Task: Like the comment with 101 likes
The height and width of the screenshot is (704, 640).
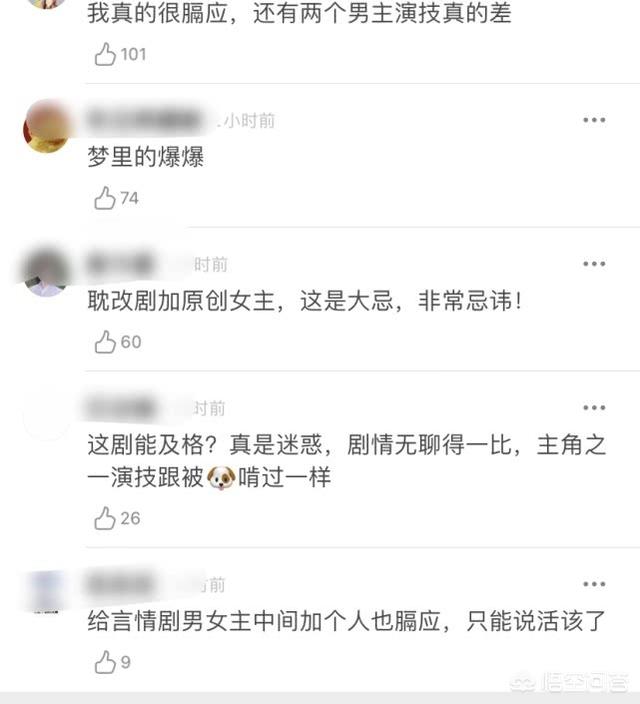Action: (x=106, y=54)
